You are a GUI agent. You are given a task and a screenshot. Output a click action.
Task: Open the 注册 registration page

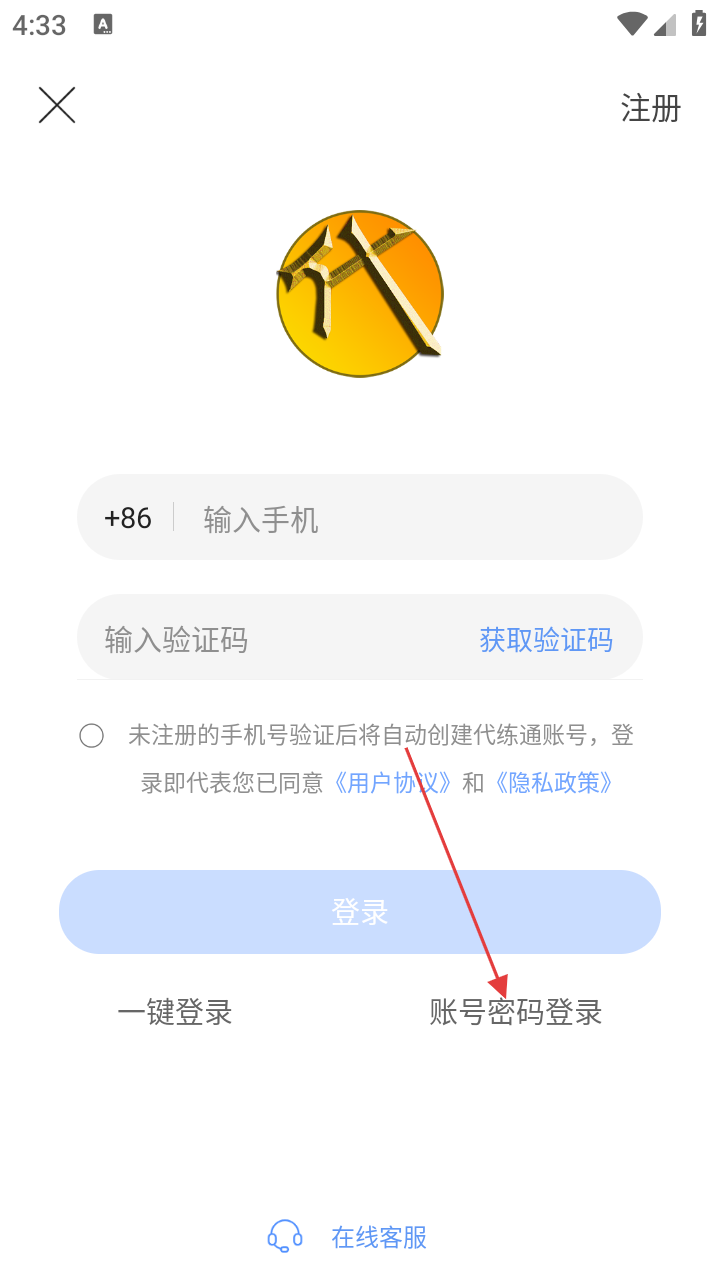pos(650,108)
